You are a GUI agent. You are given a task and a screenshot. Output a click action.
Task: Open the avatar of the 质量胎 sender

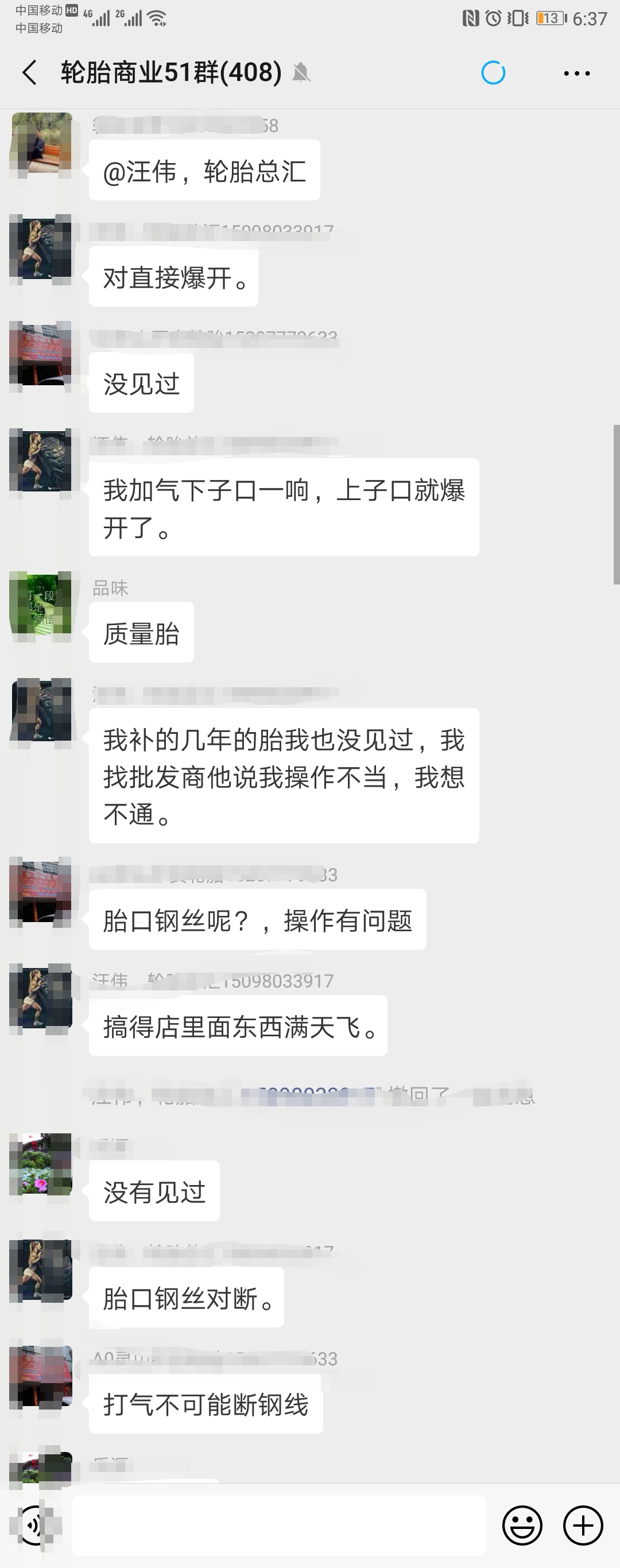(x=41, y=603)
